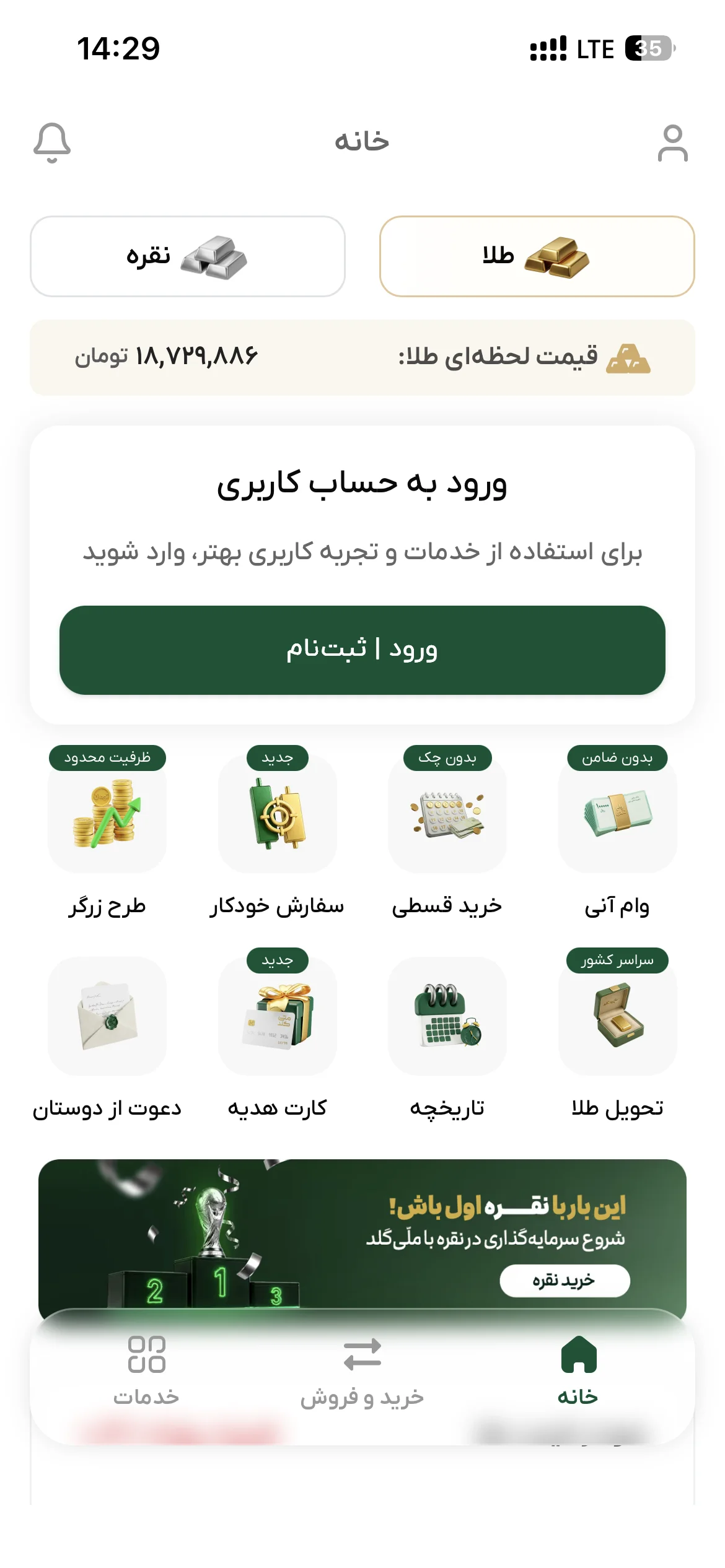
Task: Tap خرید نقره button on the banner
Action: (x=565, y=1281)
